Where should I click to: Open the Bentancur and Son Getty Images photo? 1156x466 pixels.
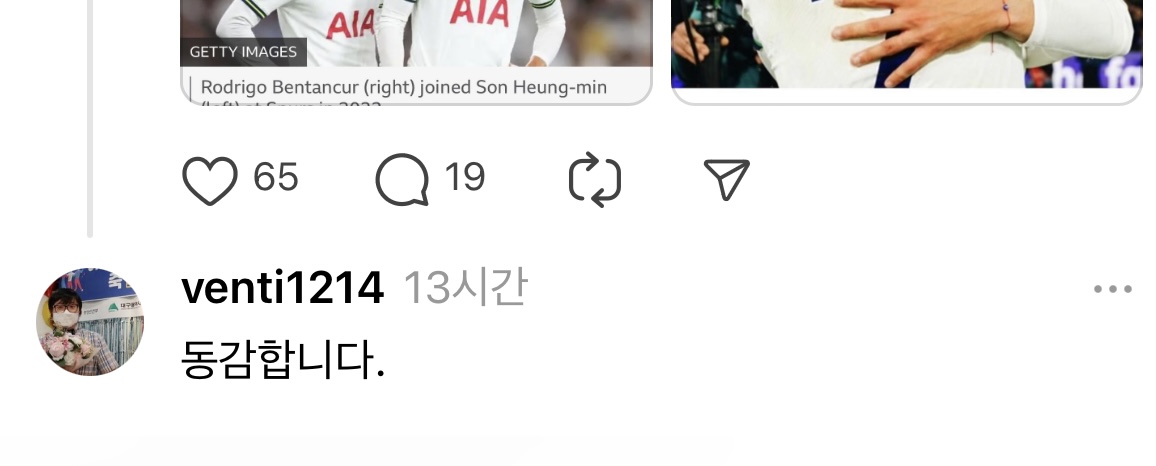416,35
